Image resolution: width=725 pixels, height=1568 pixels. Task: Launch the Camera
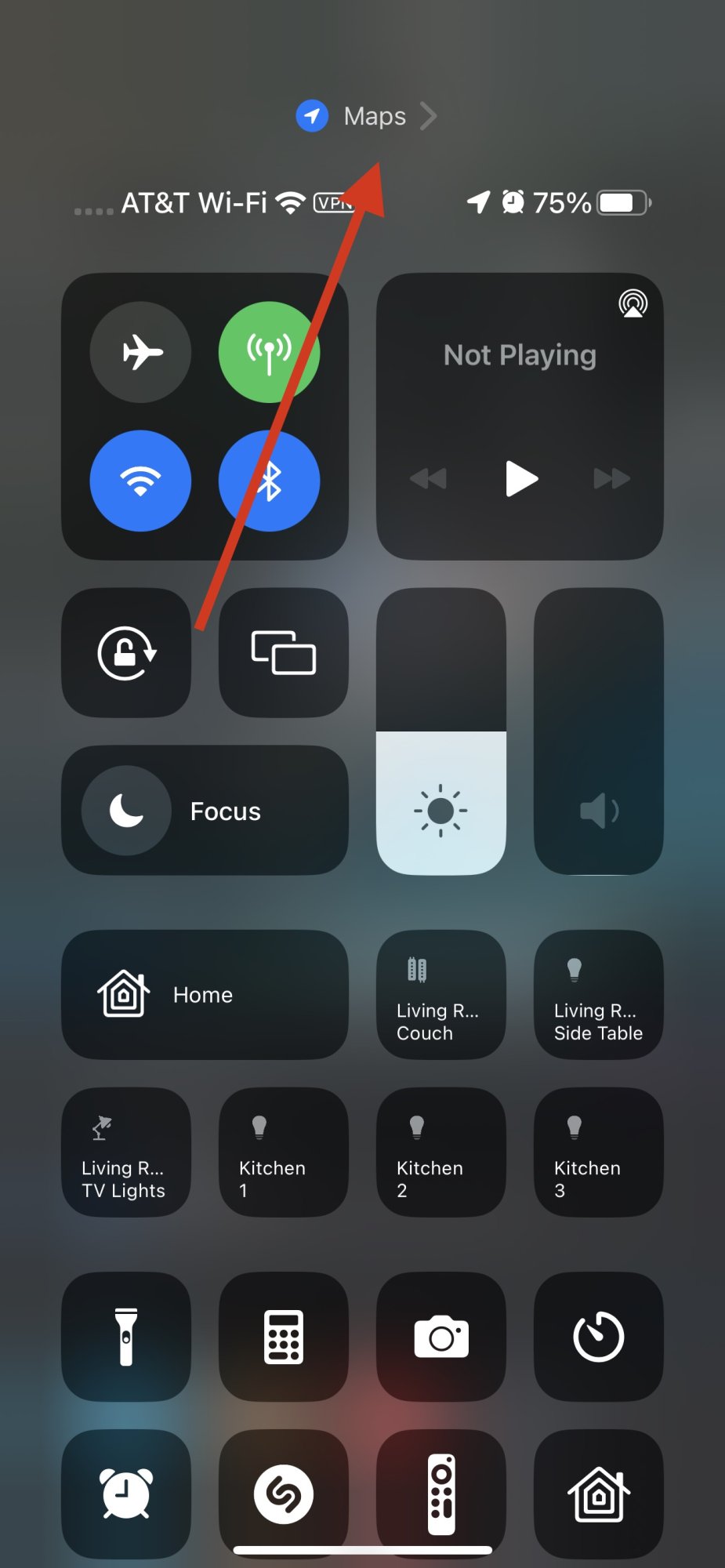(440, 1337)
